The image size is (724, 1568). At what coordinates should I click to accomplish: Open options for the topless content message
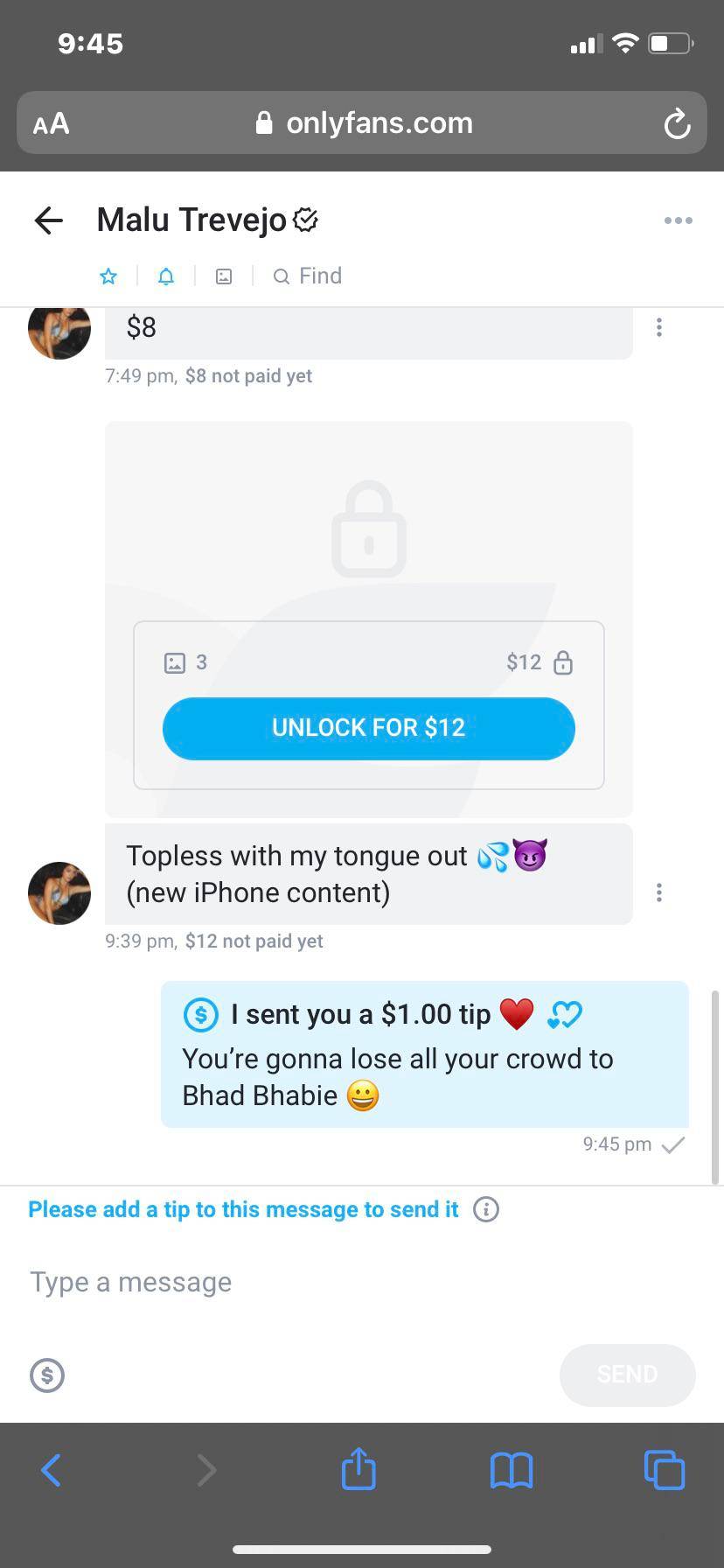[659, 892]
